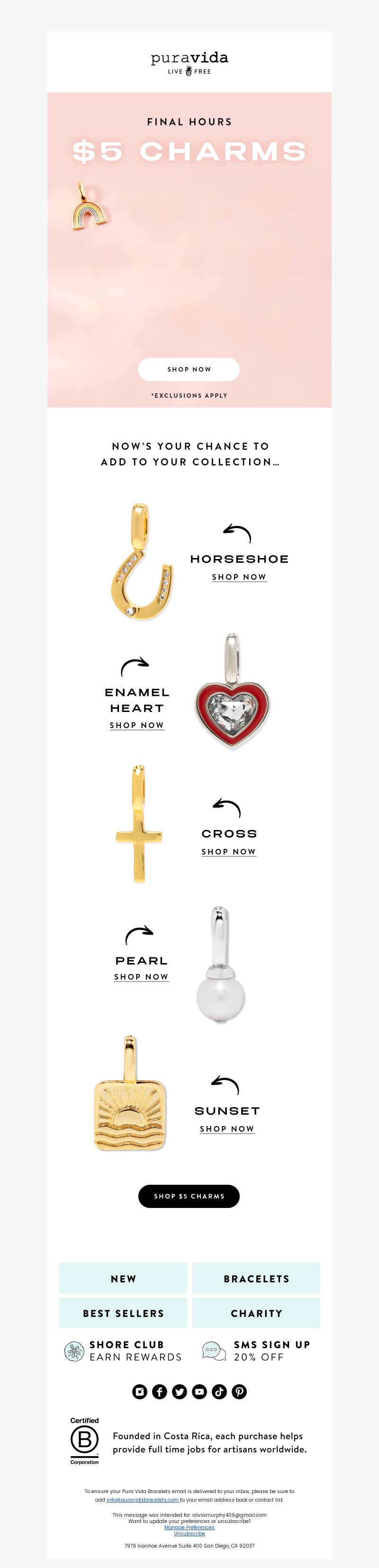
Task: Open Pura Vida's Instagram page
Action: (x=140, y=1391)
